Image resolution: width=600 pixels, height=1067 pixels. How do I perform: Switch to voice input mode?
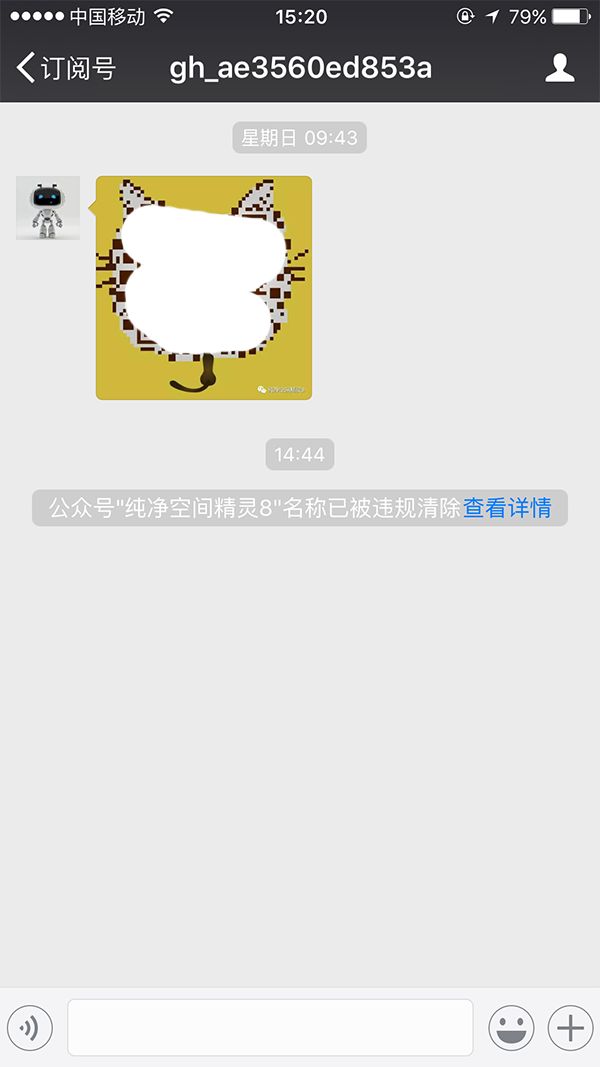point(30,1028)
